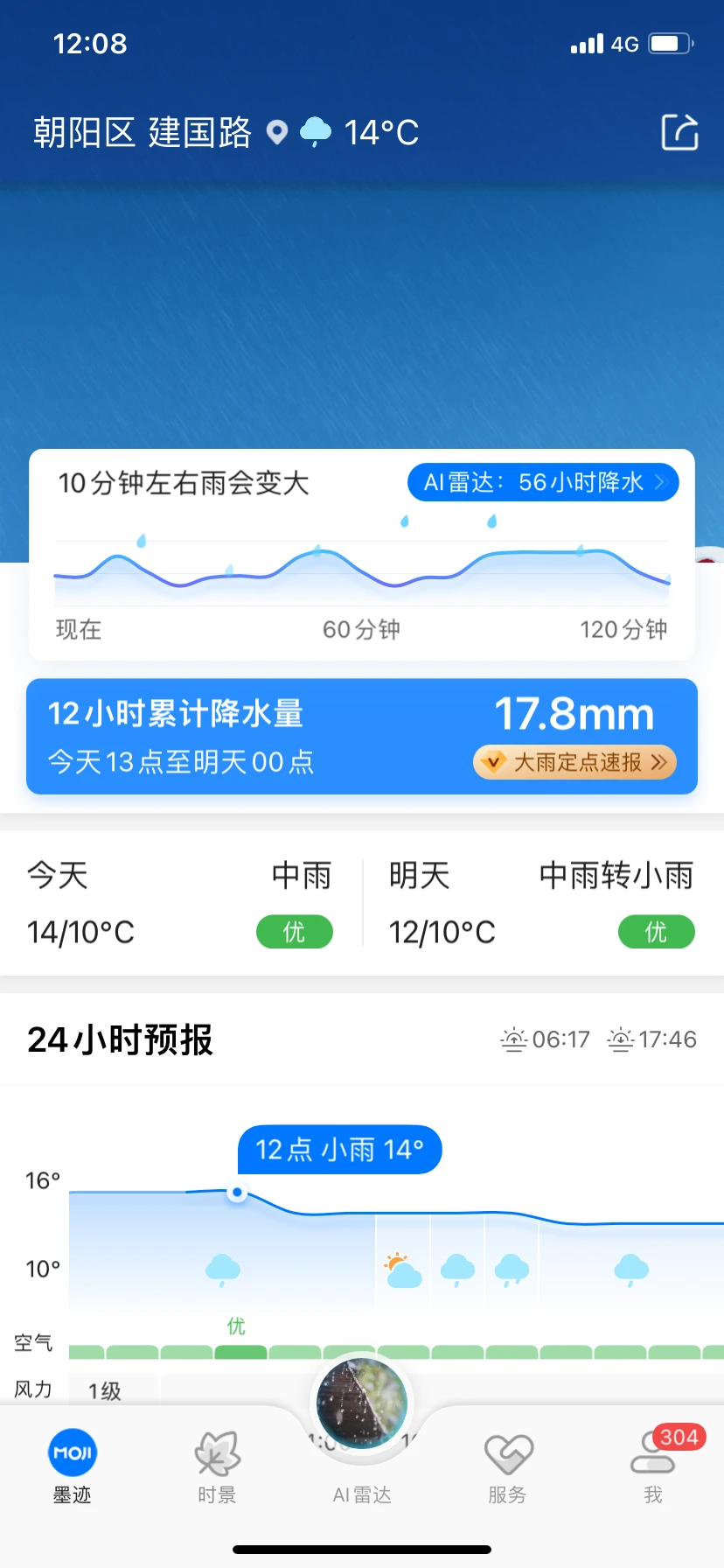
Task: Switch to the 墨迹 tab
Action: point(73,1463)
